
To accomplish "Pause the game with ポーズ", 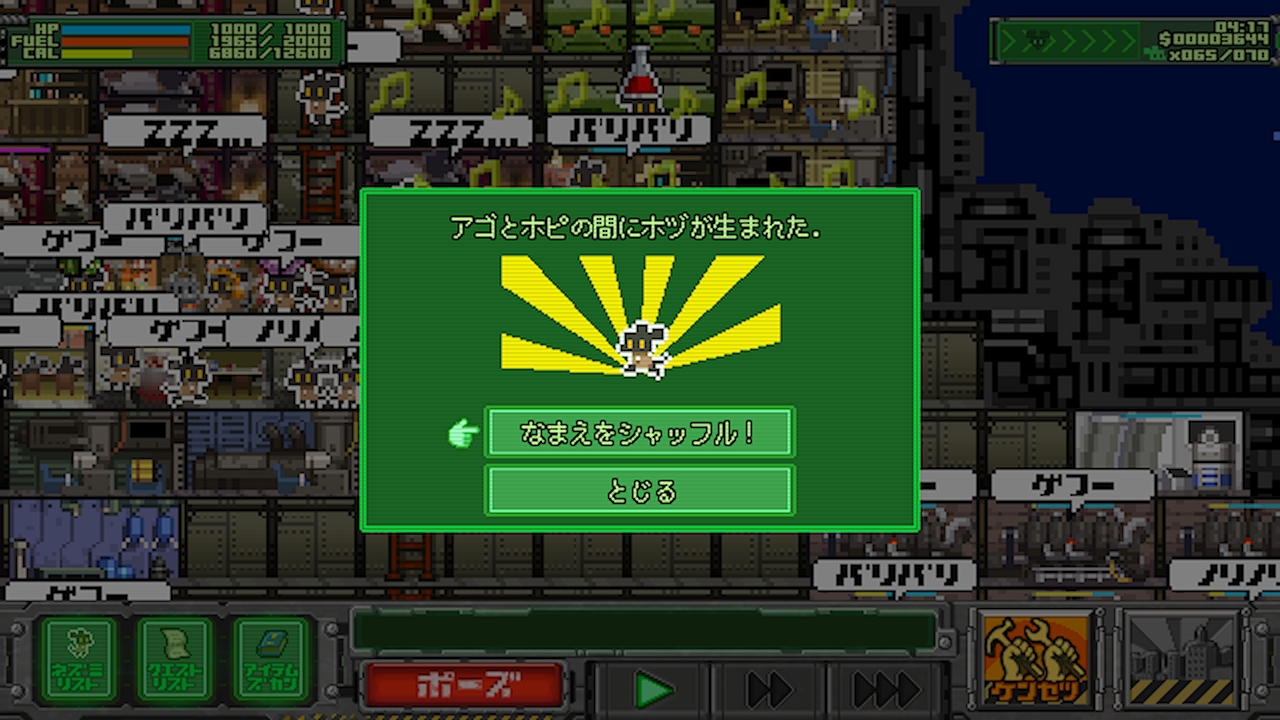I will (463, 687).
